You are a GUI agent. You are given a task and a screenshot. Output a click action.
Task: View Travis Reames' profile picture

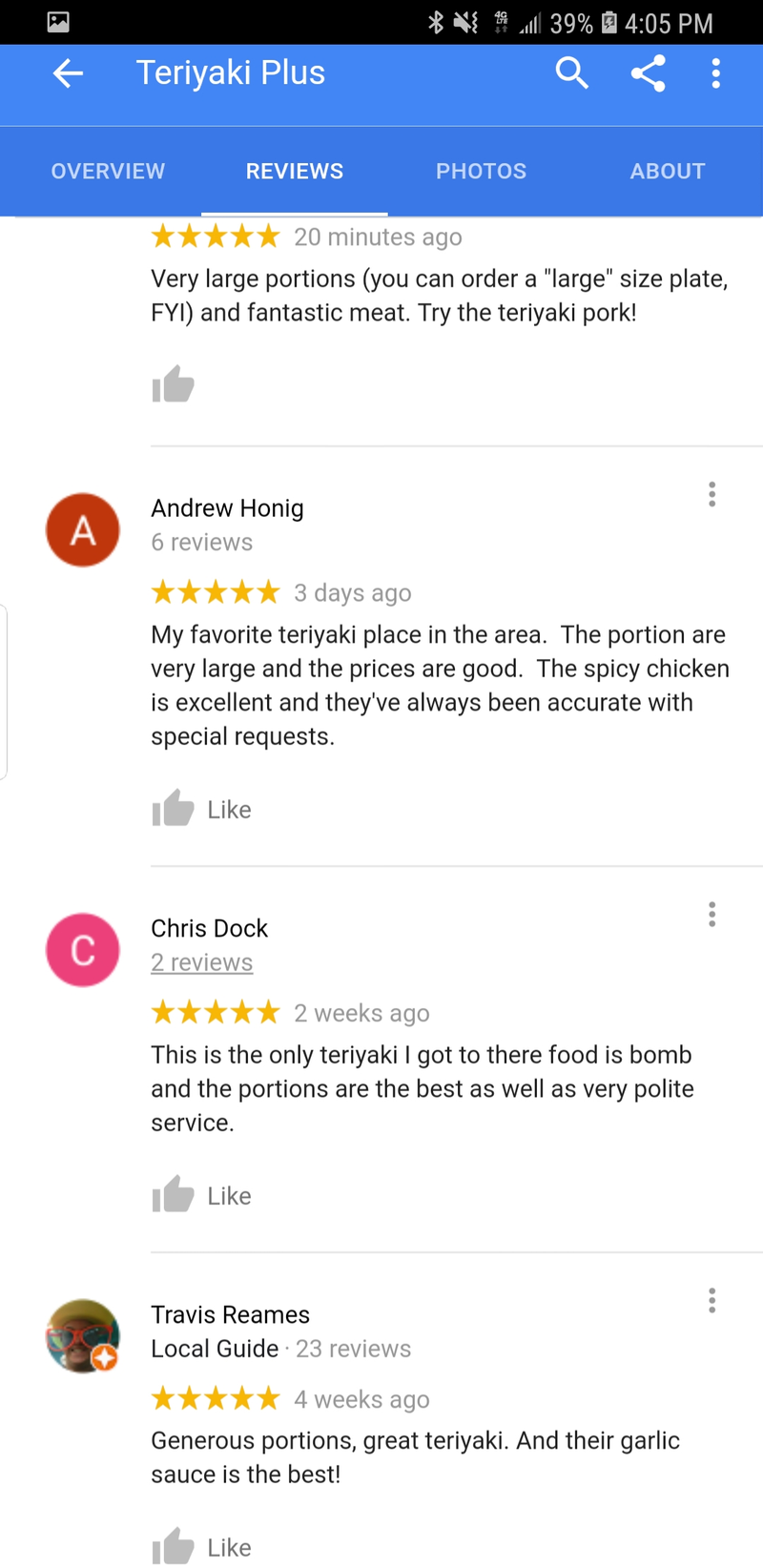(83, 1335)
